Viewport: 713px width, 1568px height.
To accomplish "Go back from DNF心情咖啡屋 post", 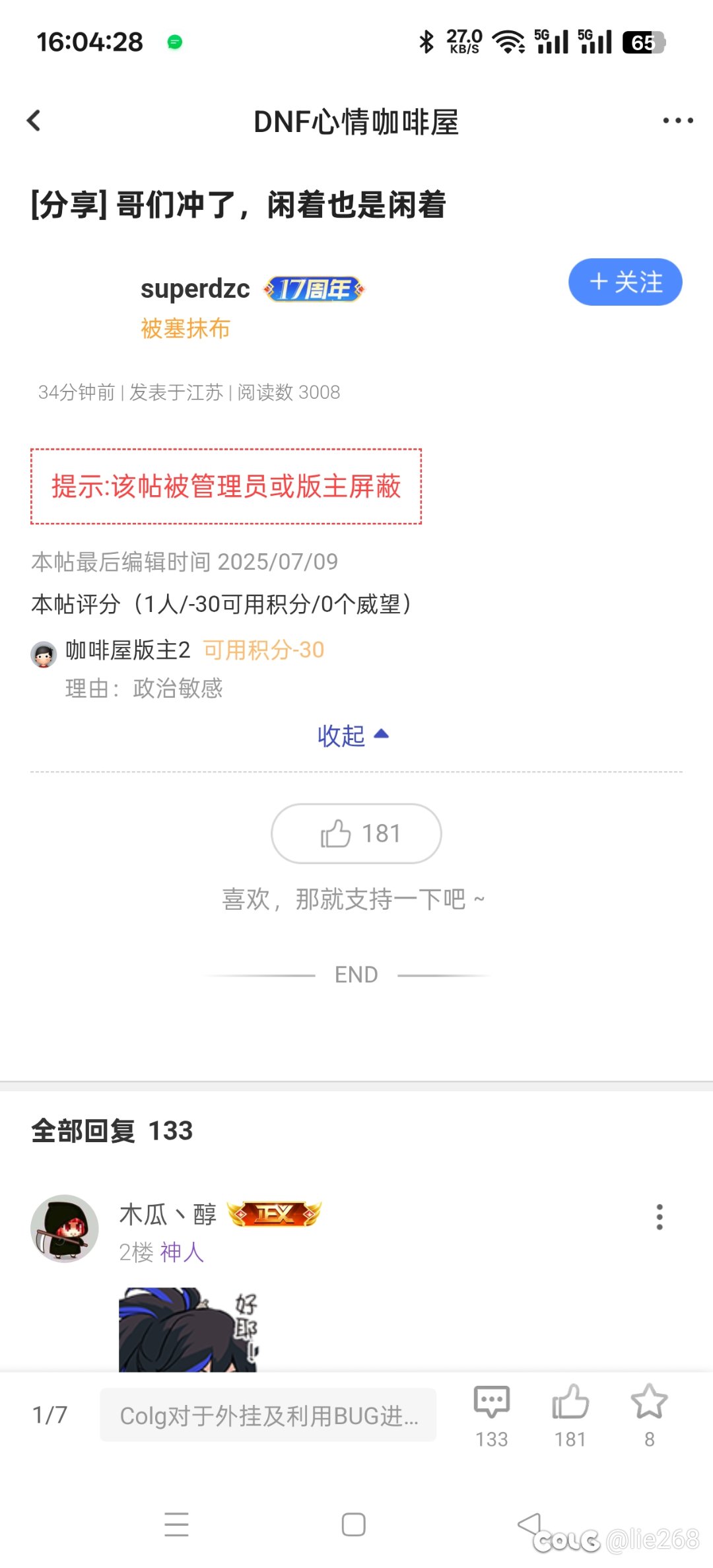I will click(34, 121).
